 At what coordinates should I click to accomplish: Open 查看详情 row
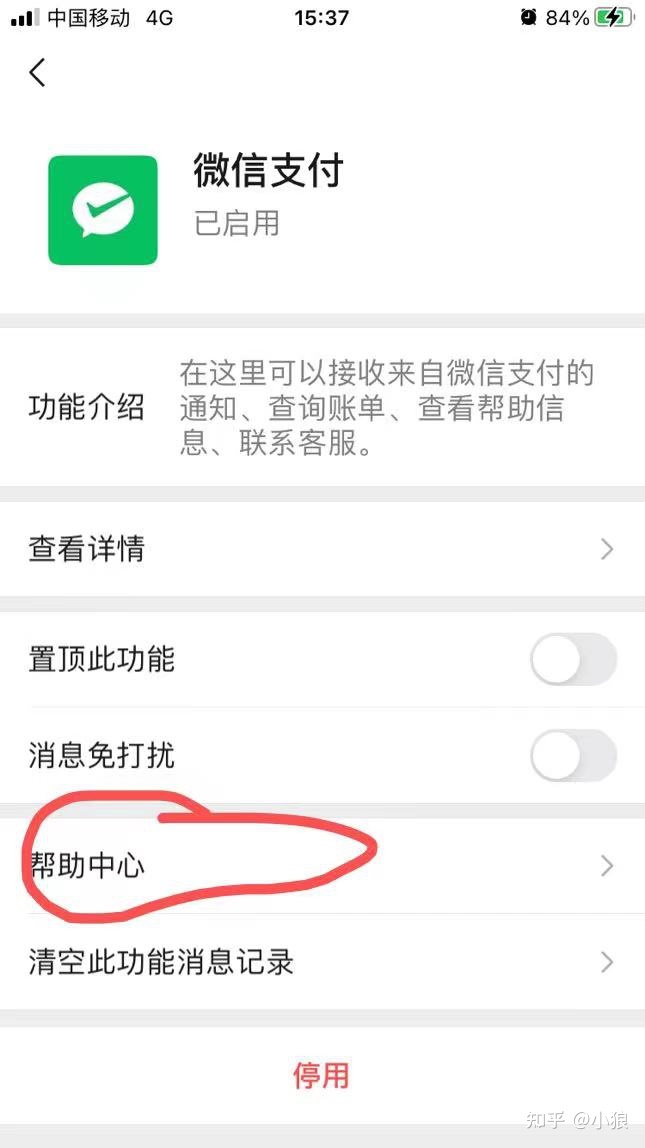[x=322, y=549]
